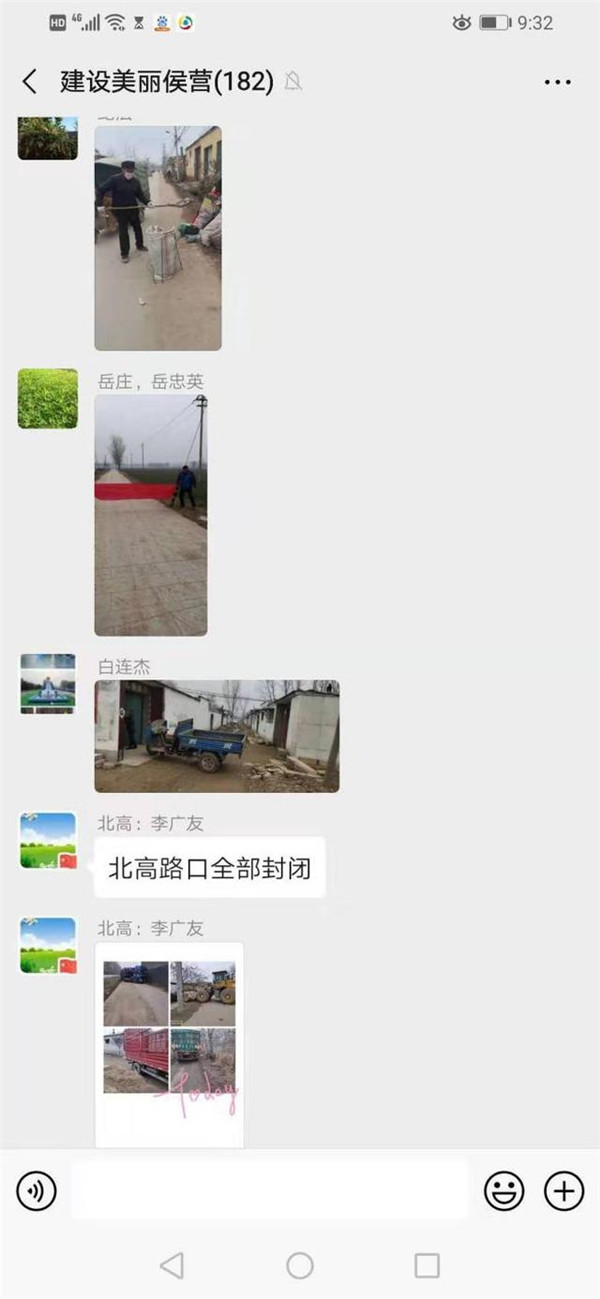The image size is (600, 1299).
Task: Open 岳忠英's green field avatar
Action: coord(48,398)
